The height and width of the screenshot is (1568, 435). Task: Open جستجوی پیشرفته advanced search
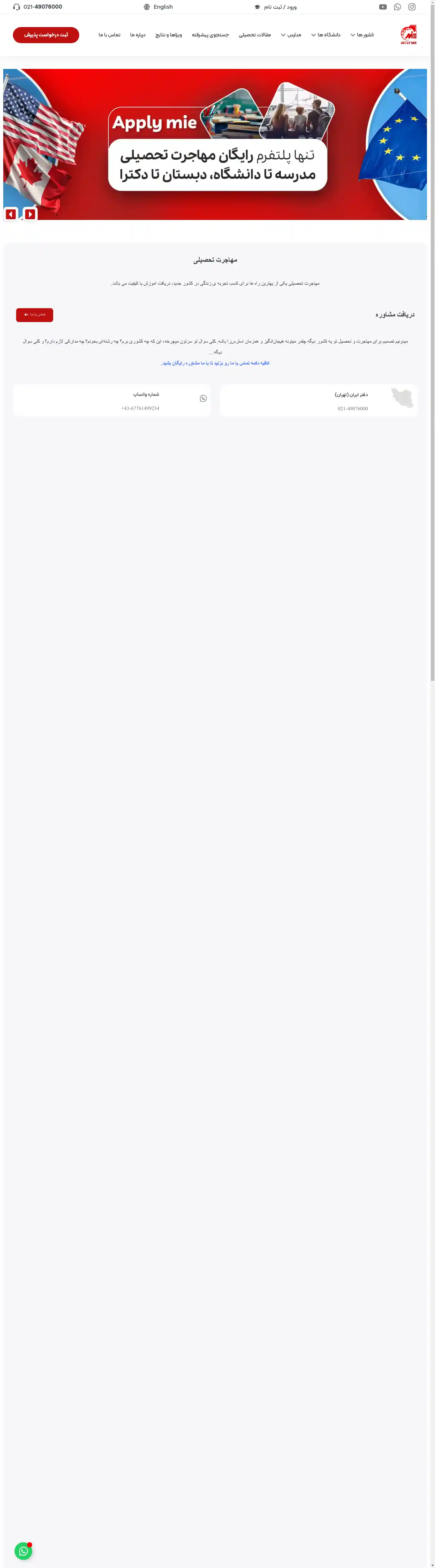(210, 35)
